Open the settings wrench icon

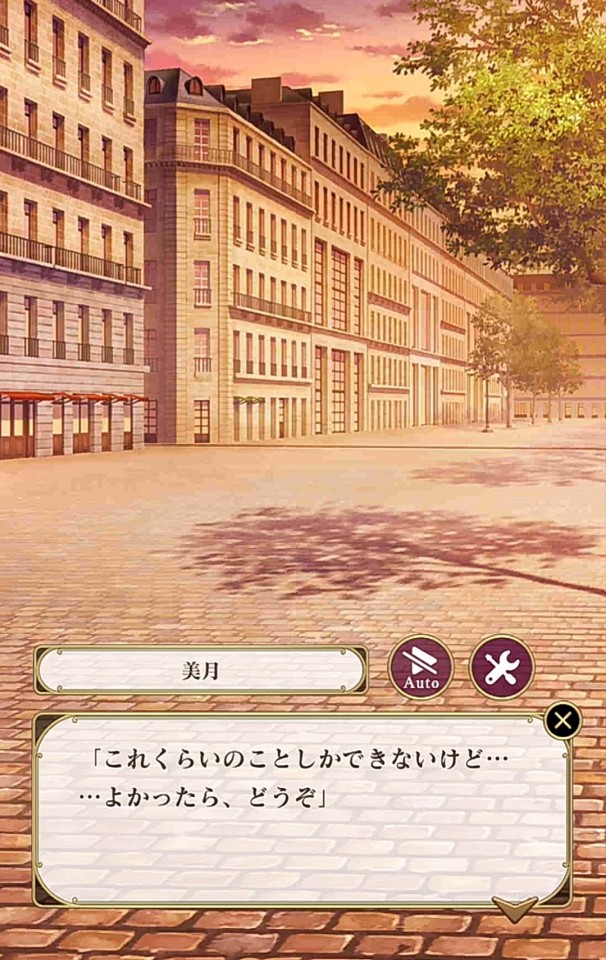pos(502,667)
